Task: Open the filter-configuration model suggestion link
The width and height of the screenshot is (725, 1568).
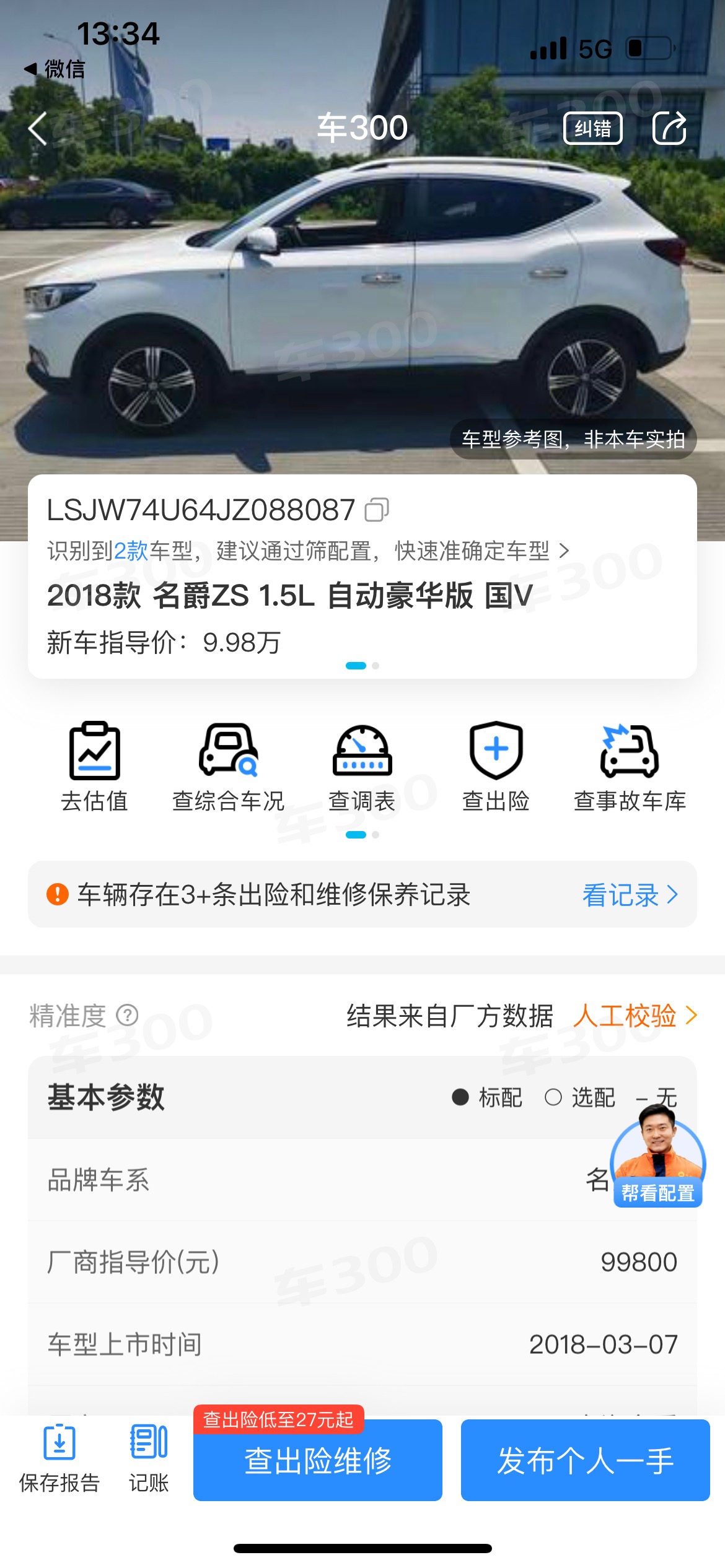Action: 308,551
